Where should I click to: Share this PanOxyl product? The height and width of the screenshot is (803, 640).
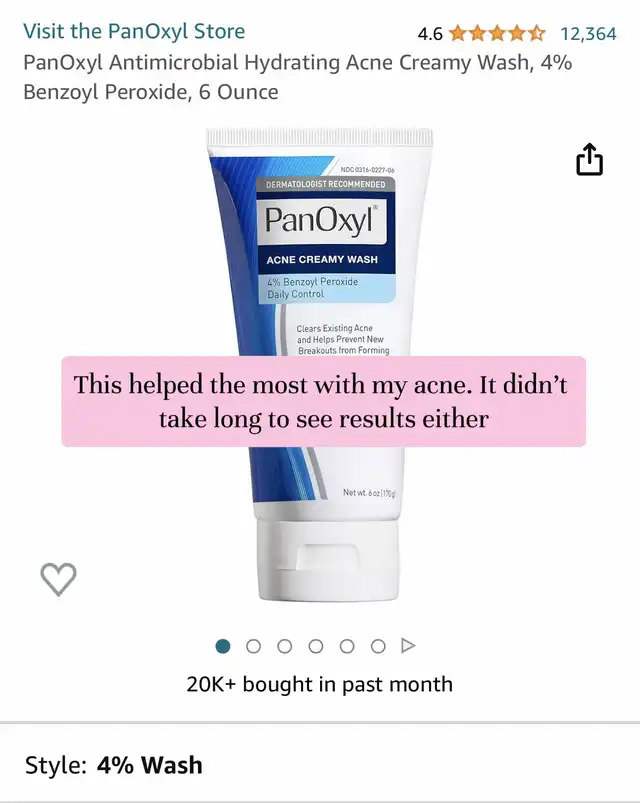tap(589, 159)
